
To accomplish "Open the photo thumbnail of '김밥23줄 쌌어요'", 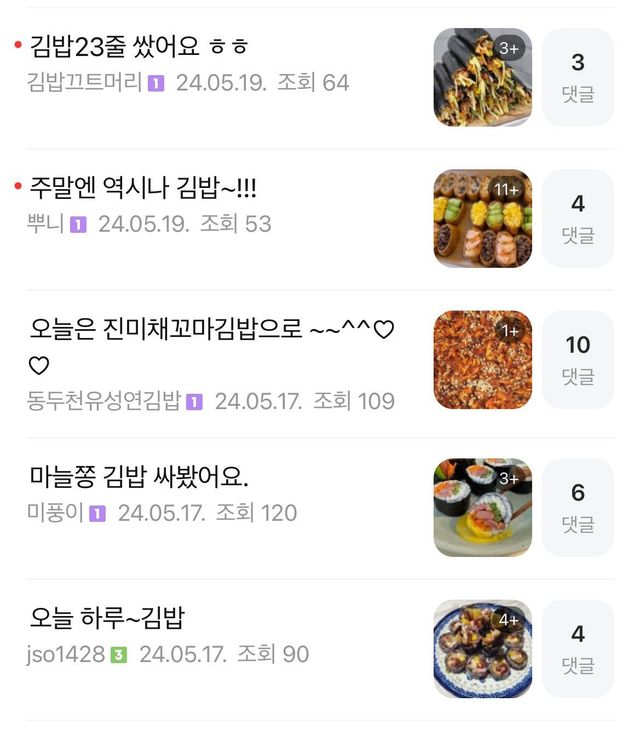I will 482,77.
